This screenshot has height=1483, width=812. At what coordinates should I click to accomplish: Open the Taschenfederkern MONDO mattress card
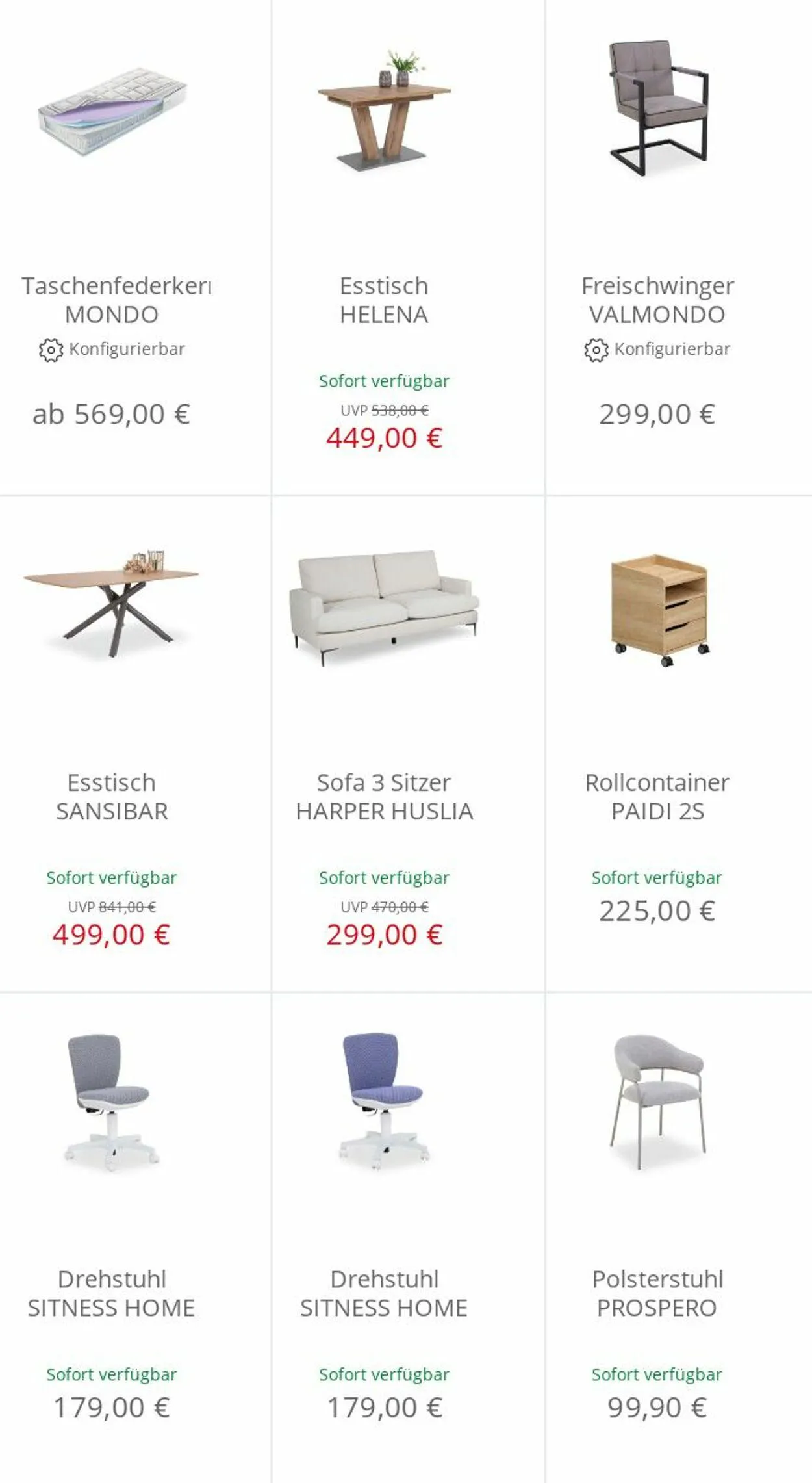coord(135,247)
